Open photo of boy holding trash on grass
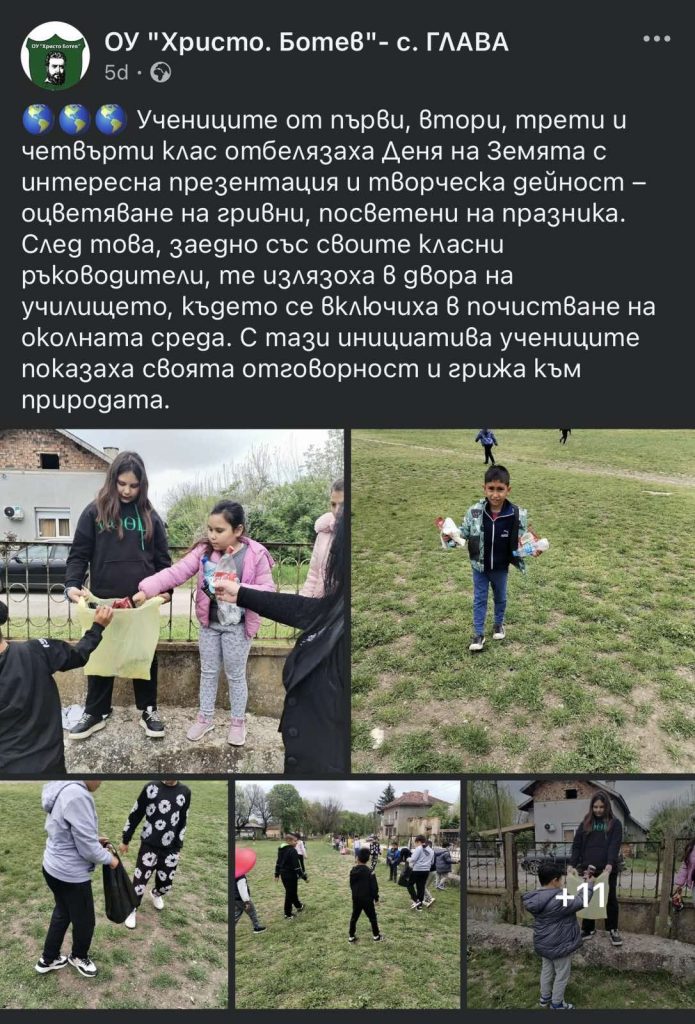The height and width of the screenshot is (1024, 695). [x=523, y=601]
